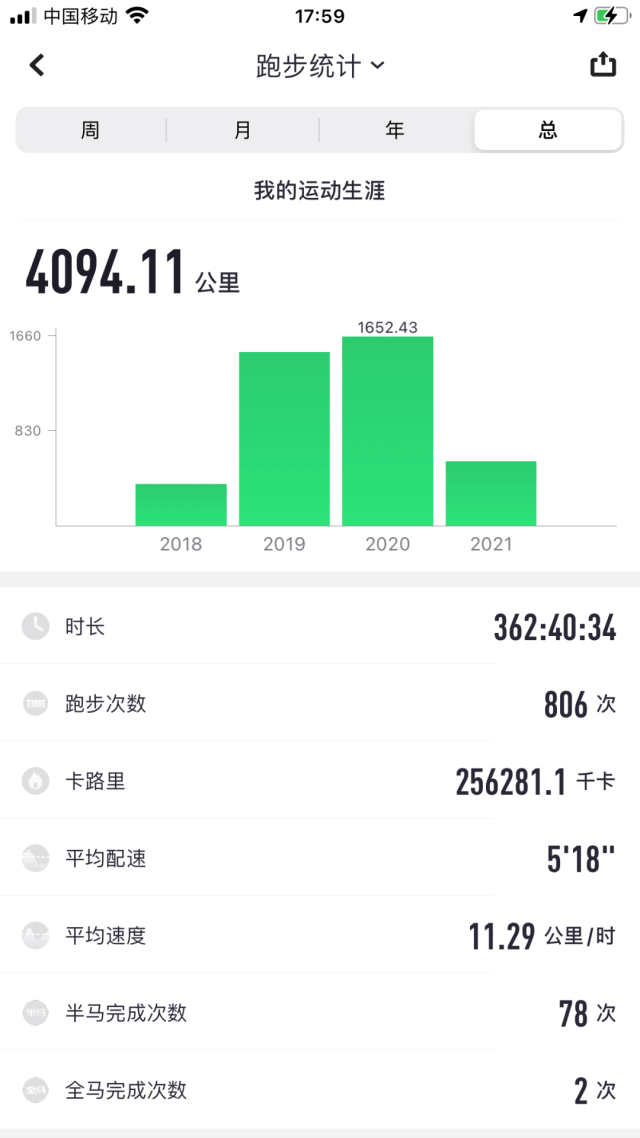Select the 总 tab

(548, 131)
